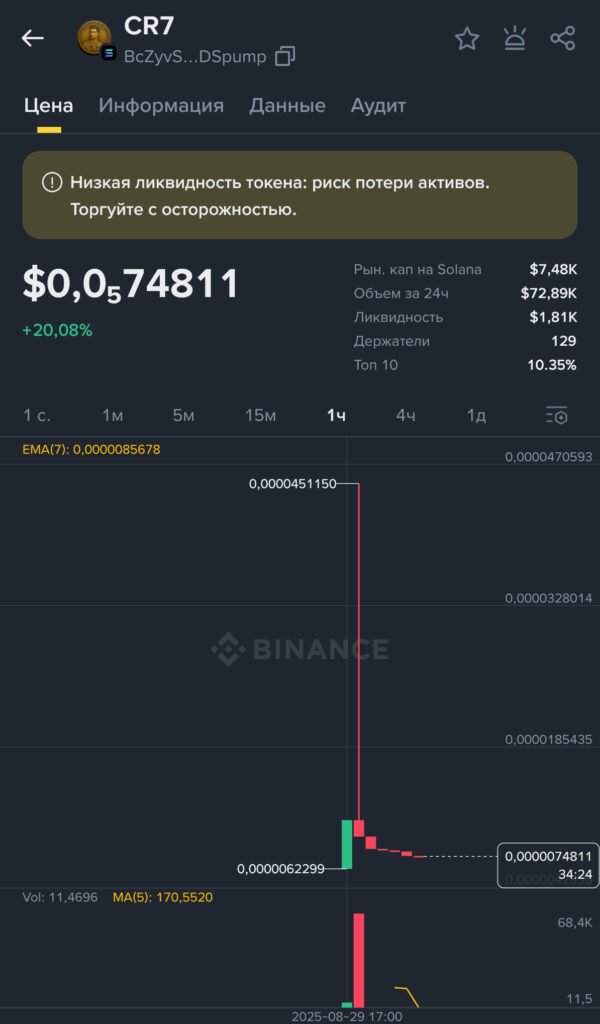The image size is (600, 1024).
Task: Open the Аудит tab
Action: point(378,105)
